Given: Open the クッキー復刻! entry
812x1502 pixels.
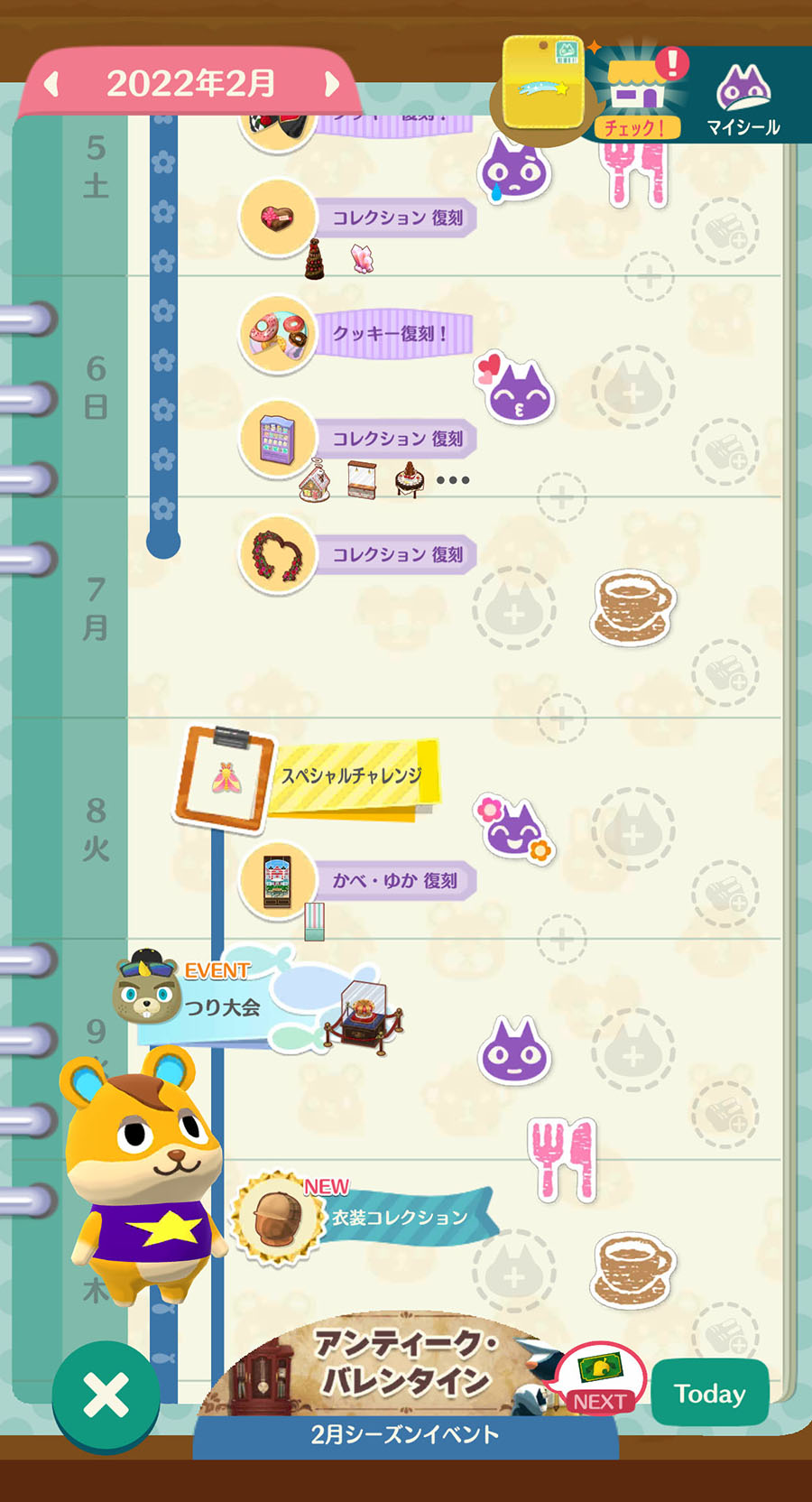Looking at the screenshot, I should 356,334.
